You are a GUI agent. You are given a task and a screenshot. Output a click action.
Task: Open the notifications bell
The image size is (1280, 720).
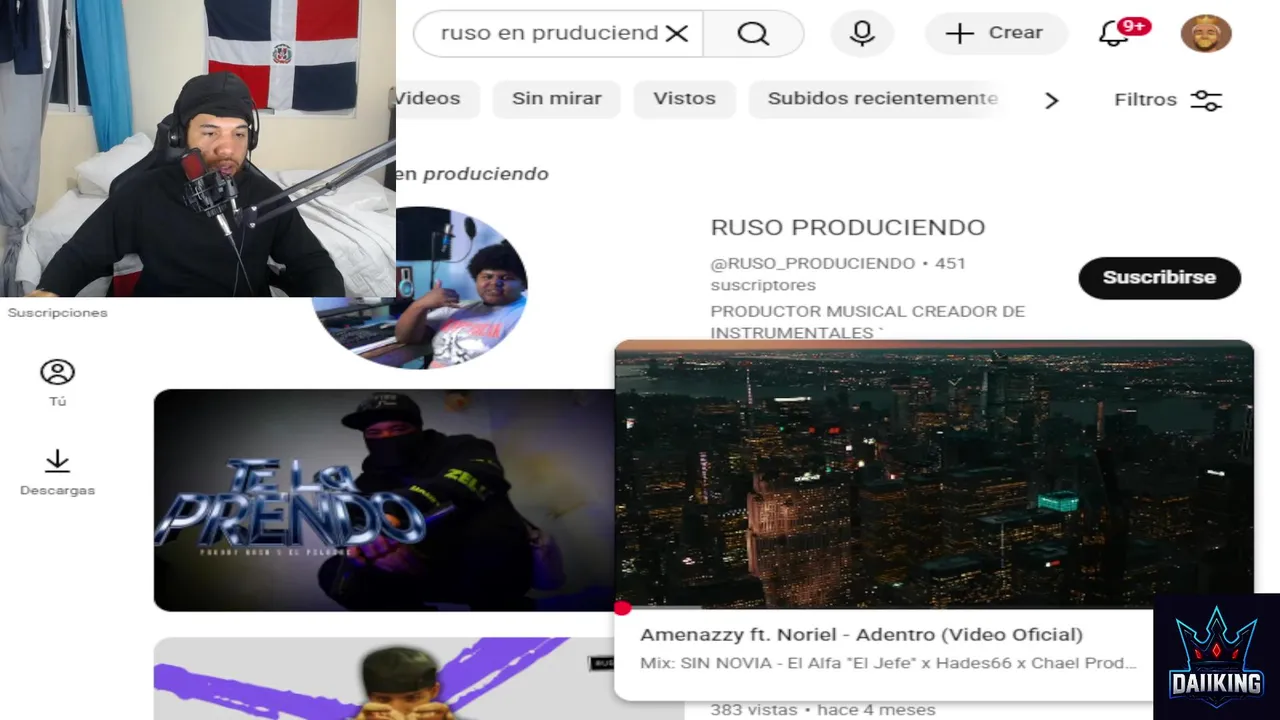tap(1113, 33)
